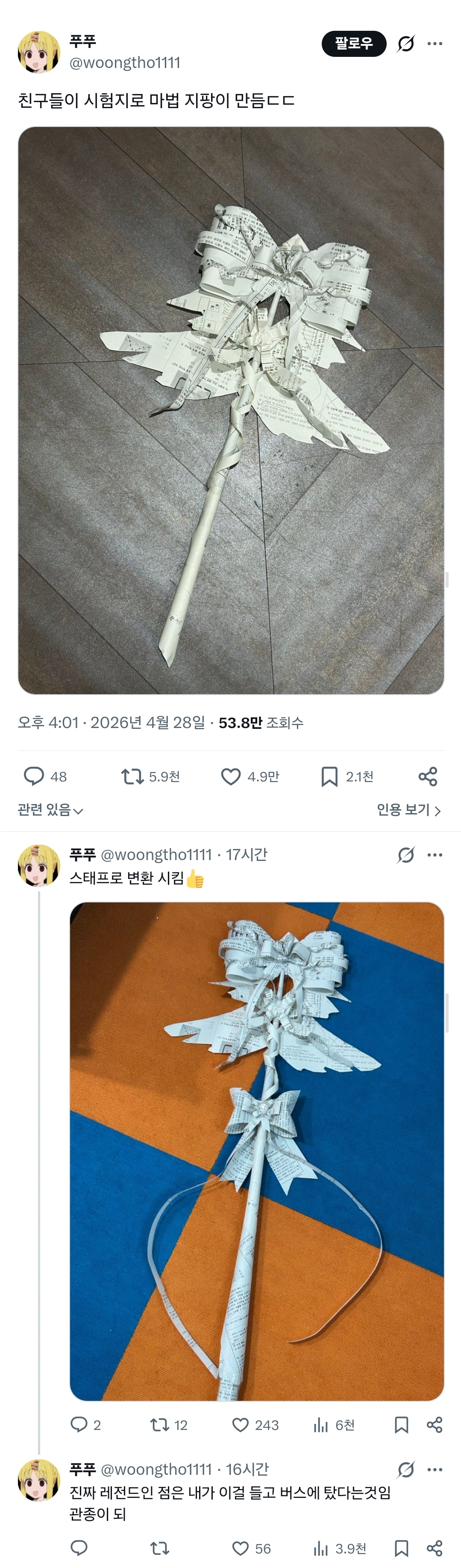Viewport: 461px width, 1568px height.
Task: Open 푸푸's profile avatar at the top
Action: click(x=39, y=52)
